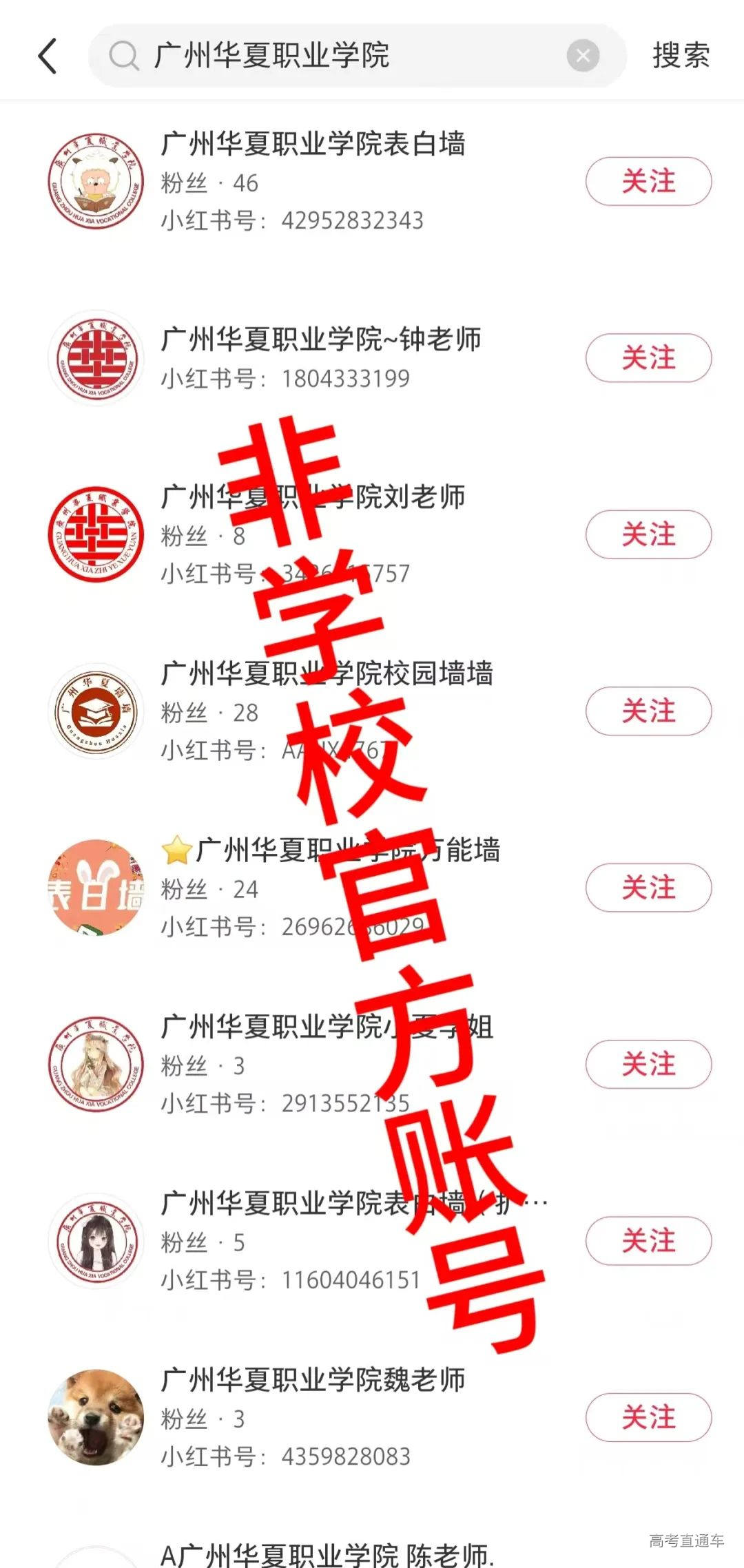This screenshot has height=1568, width=744.
Task: Follow 广州华夏职业学院刘老师
Action: [x=648, y=534]
